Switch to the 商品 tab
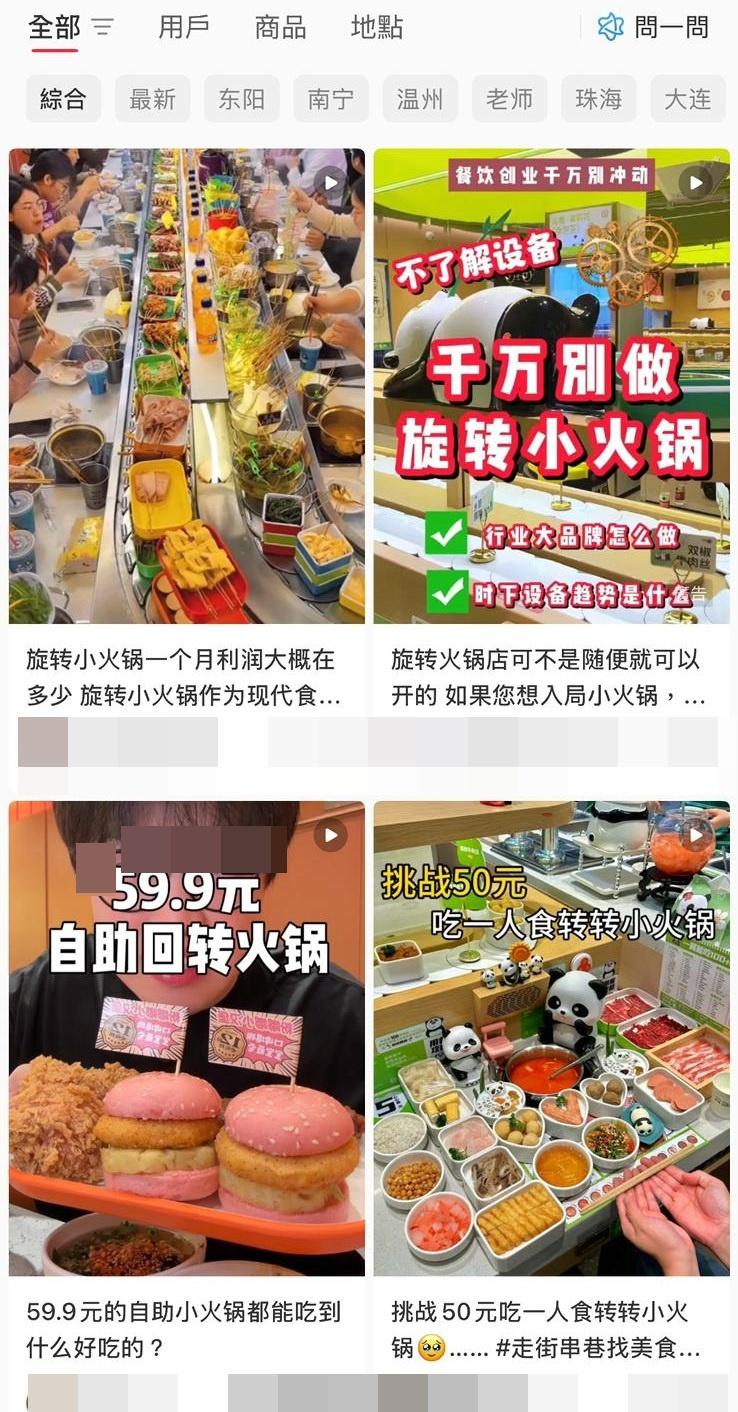The width and height of the screenshot is (738, 1412). (x=279, y=29)
